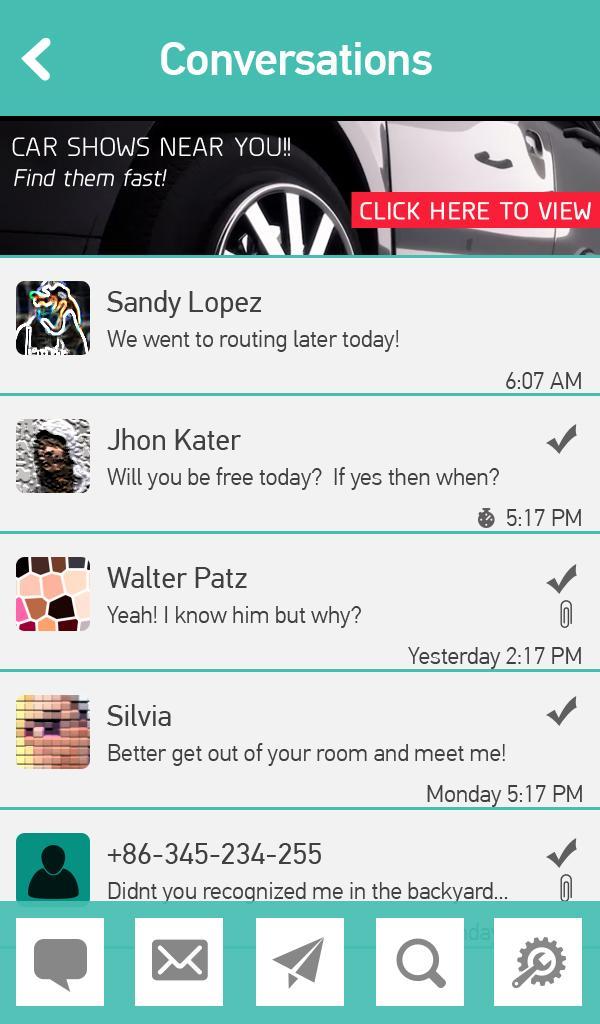Go back using the header arrow
The height and width of the screenshot is (1024, 600).
pos(37,59)
